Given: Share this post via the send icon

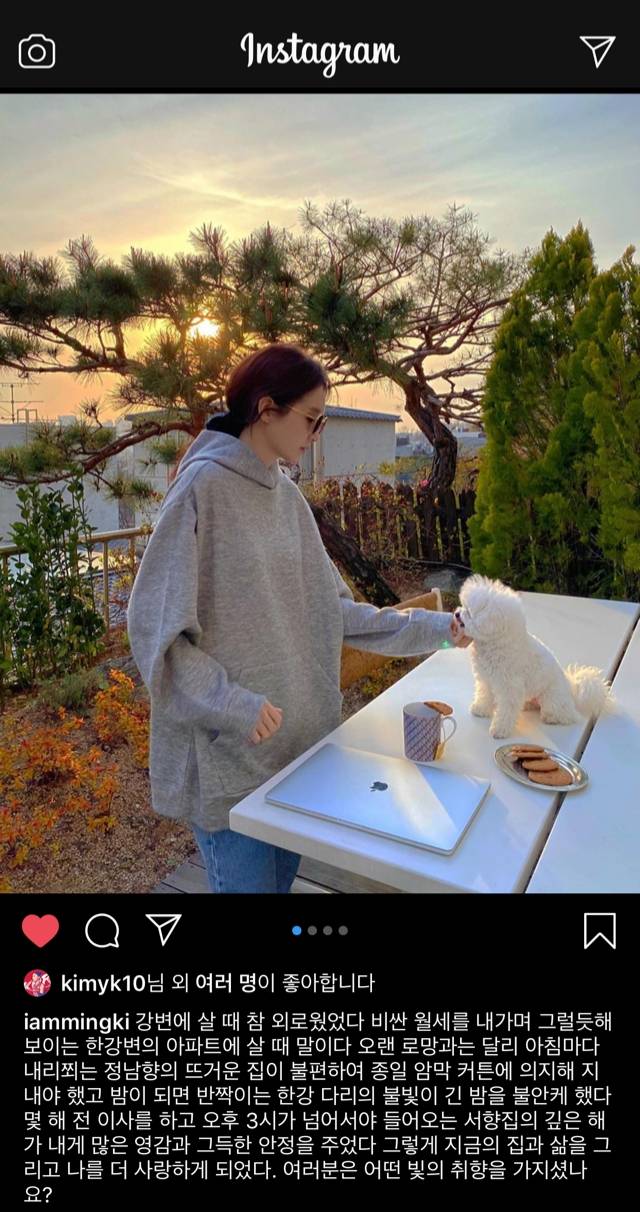Looking at the screenshot, I should pos(163,929).
